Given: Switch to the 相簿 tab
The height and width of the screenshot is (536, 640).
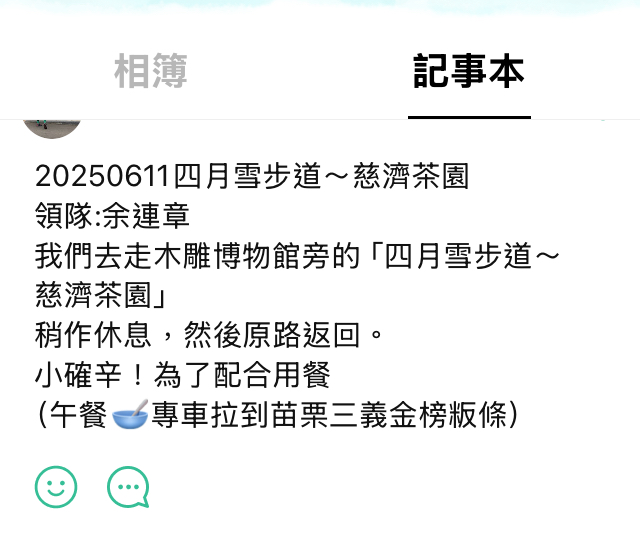Looking at the screenshot, I should [150, 71].
